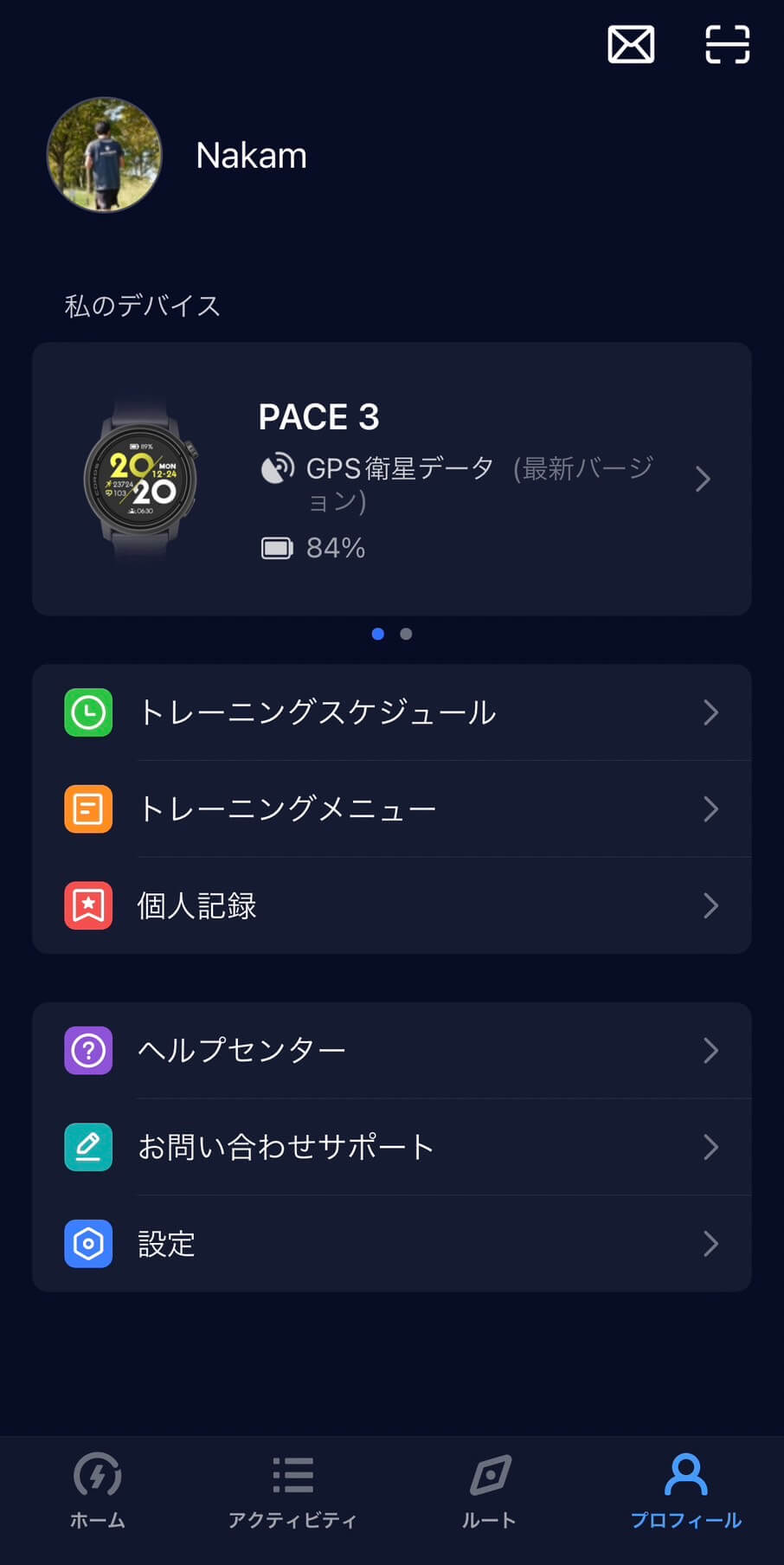Image resolution: width=784 pixels, height=1565 pixels.
Task: Tap the profile avatar photo
Action: pyautogui.click(x=104, y=154)
